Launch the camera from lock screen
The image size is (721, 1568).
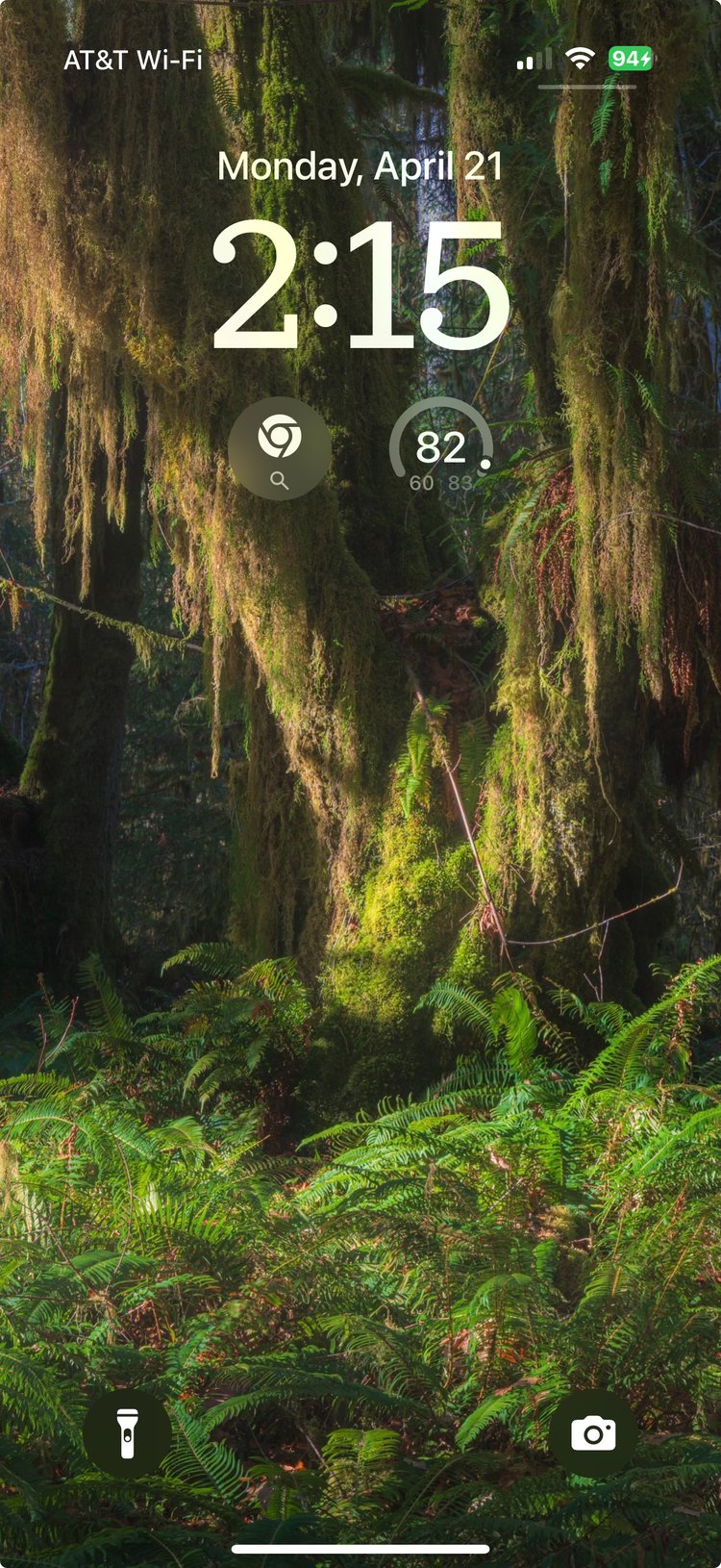593,1433
